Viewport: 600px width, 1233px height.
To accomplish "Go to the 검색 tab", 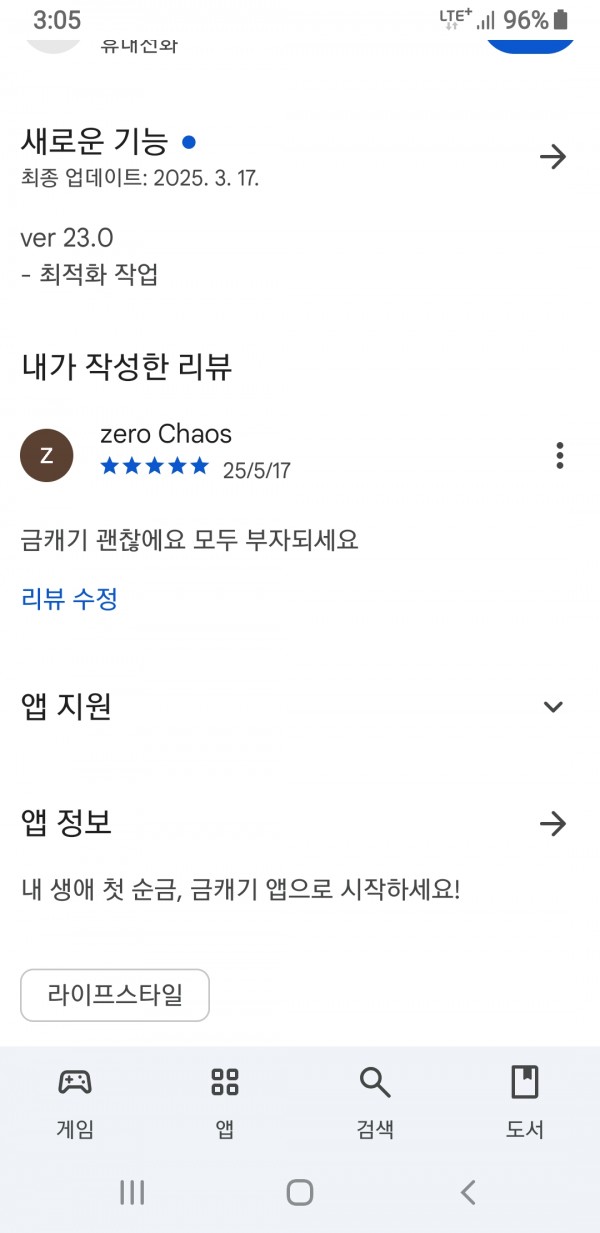I will point(375,1102).
